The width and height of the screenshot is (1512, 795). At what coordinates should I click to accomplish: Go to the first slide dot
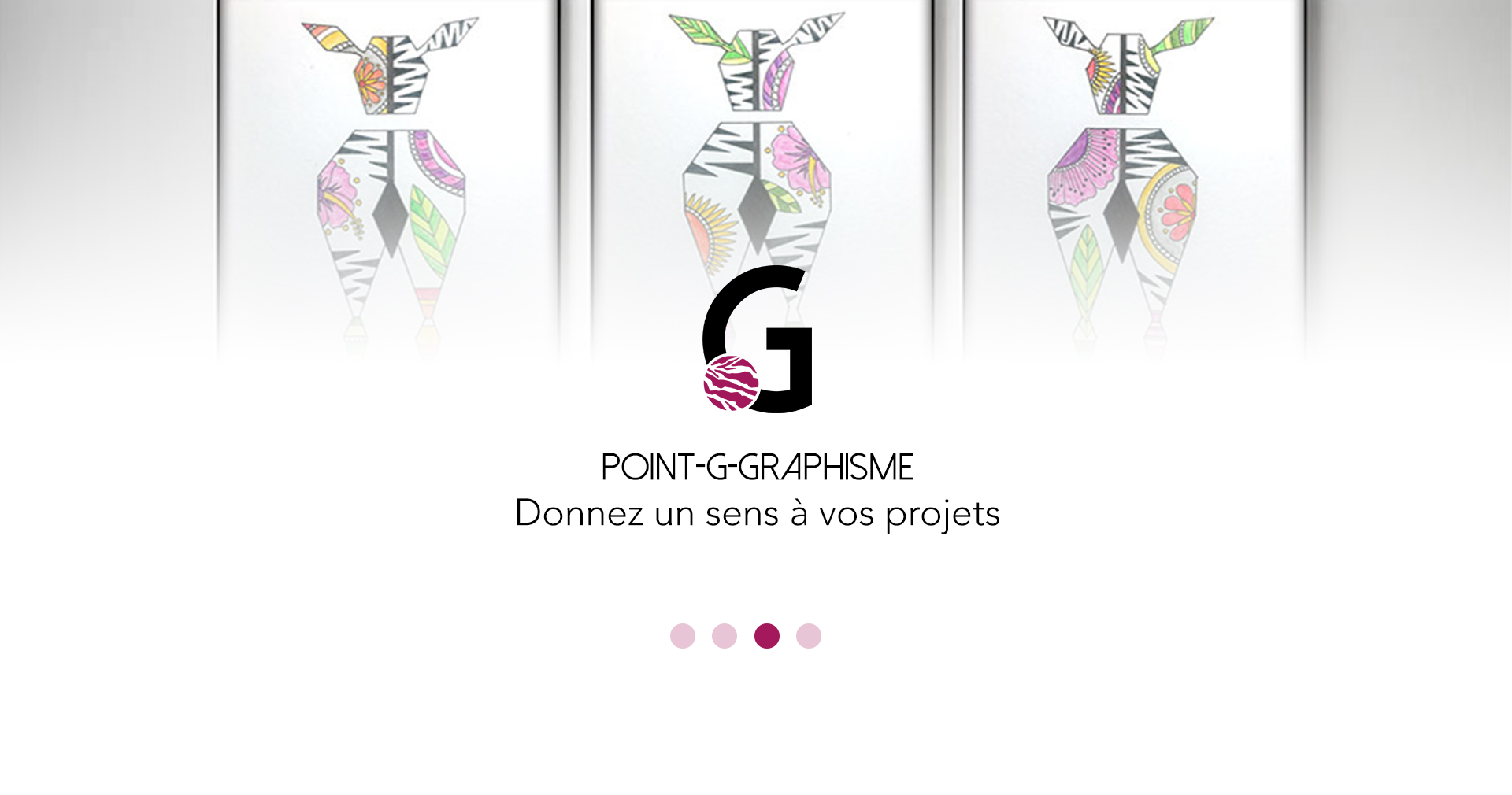tap(683, 636)
